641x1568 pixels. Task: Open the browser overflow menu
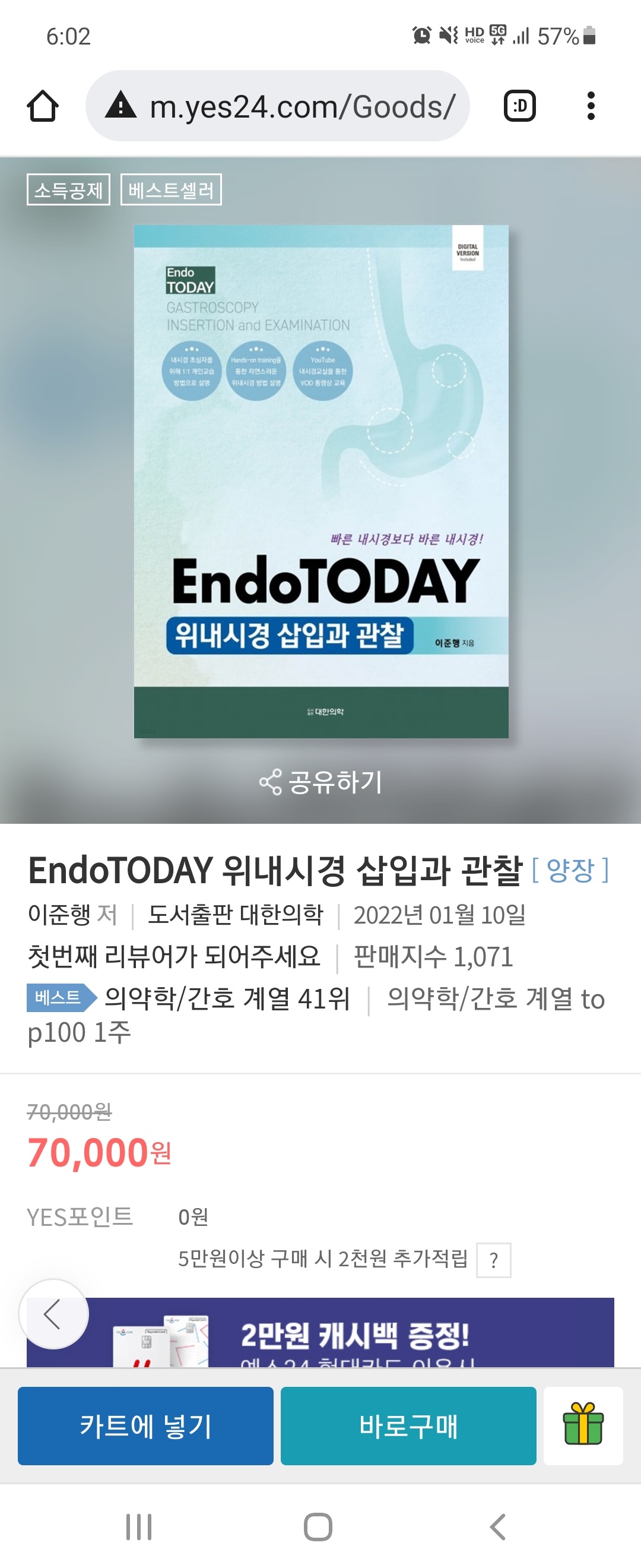591,106
